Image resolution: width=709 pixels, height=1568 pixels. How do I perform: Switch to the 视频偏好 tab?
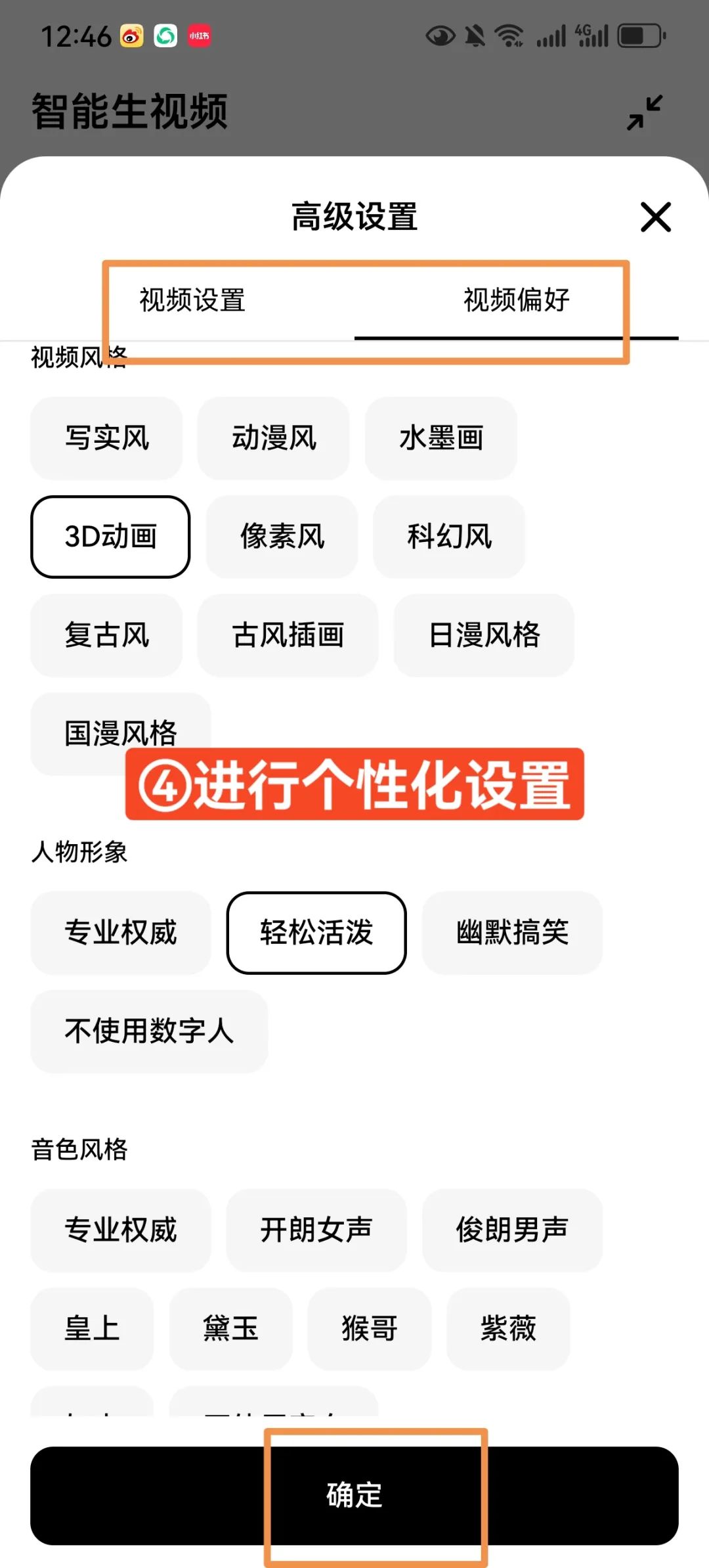point(516,300)
